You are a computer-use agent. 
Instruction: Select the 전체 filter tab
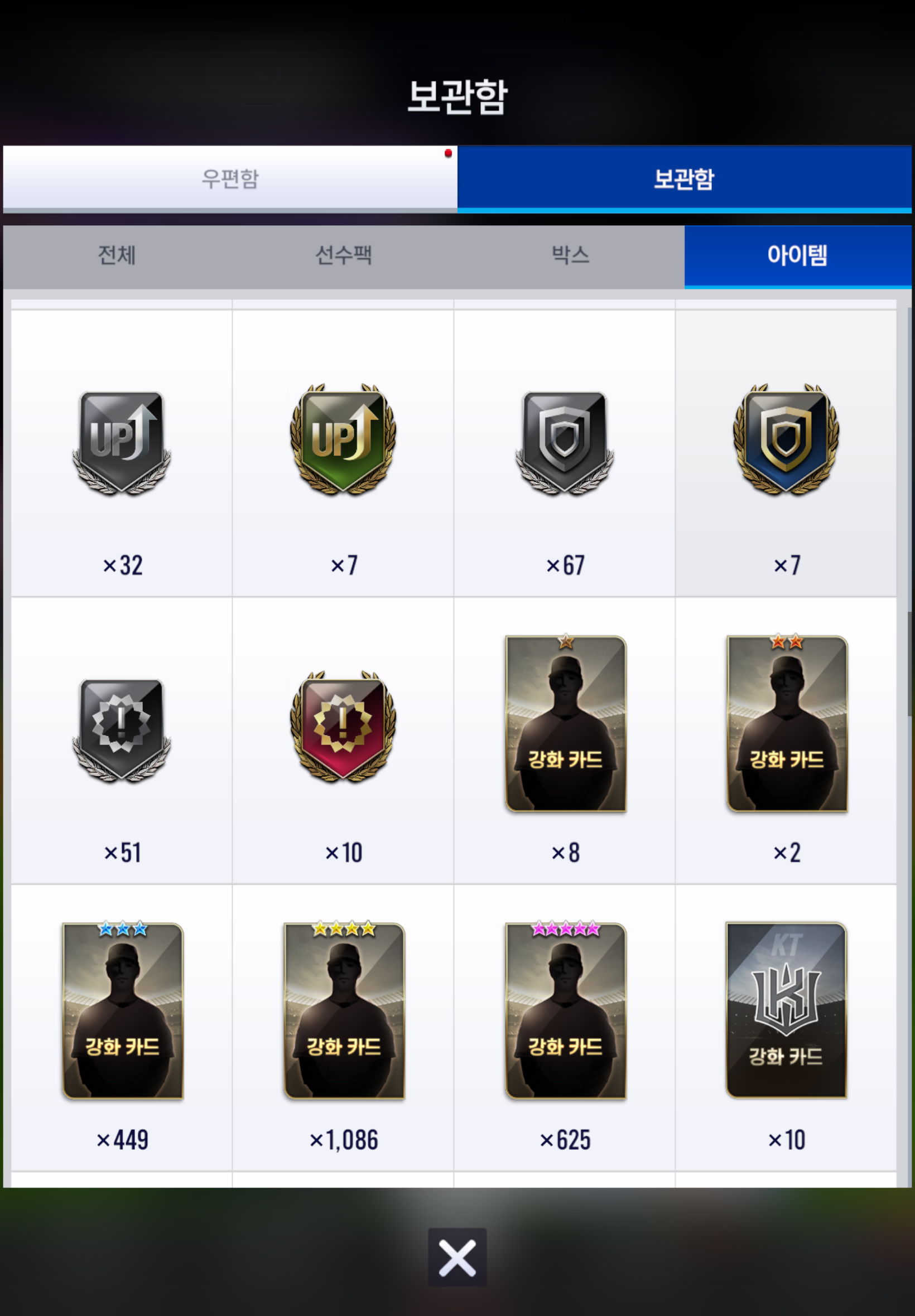(x=117, y=255)
